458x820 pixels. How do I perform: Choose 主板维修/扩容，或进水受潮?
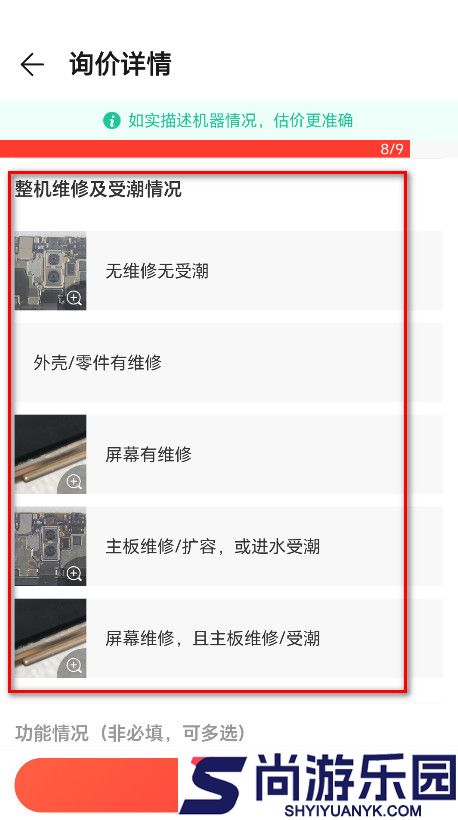tap(228, 546)
